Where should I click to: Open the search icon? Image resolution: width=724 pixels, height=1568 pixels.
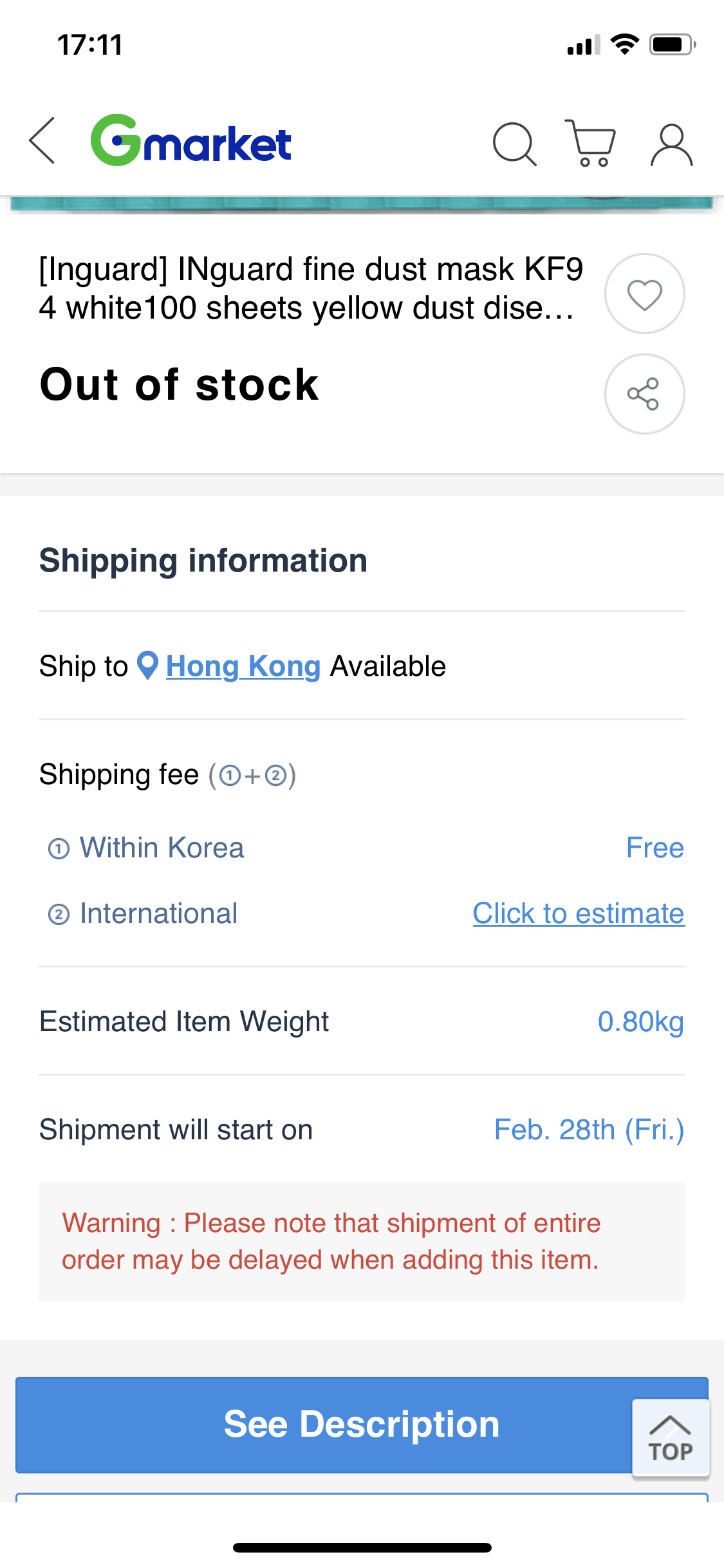click(514, 144)
